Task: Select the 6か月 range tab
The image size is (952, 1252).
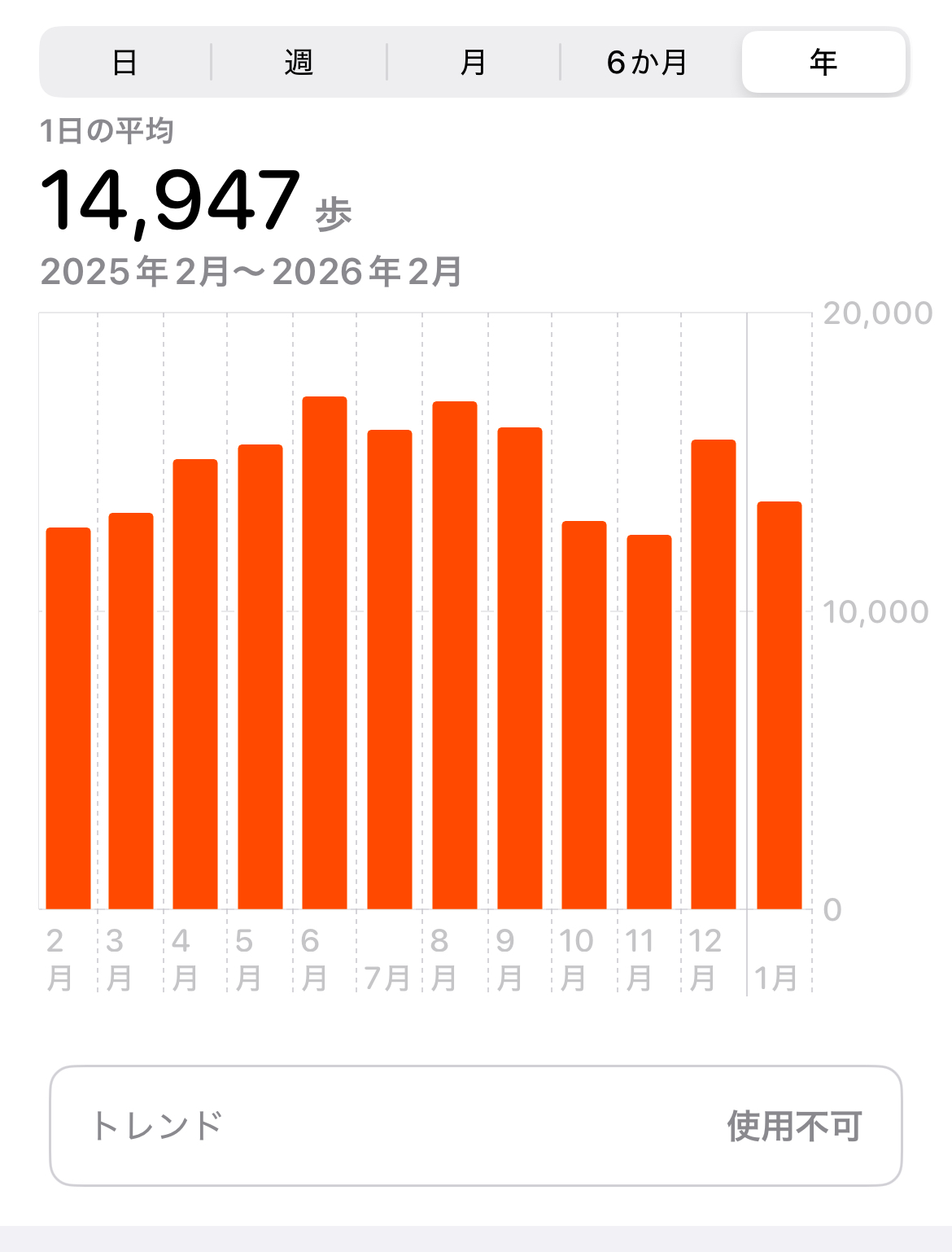Action: click(x=648, y=63)
